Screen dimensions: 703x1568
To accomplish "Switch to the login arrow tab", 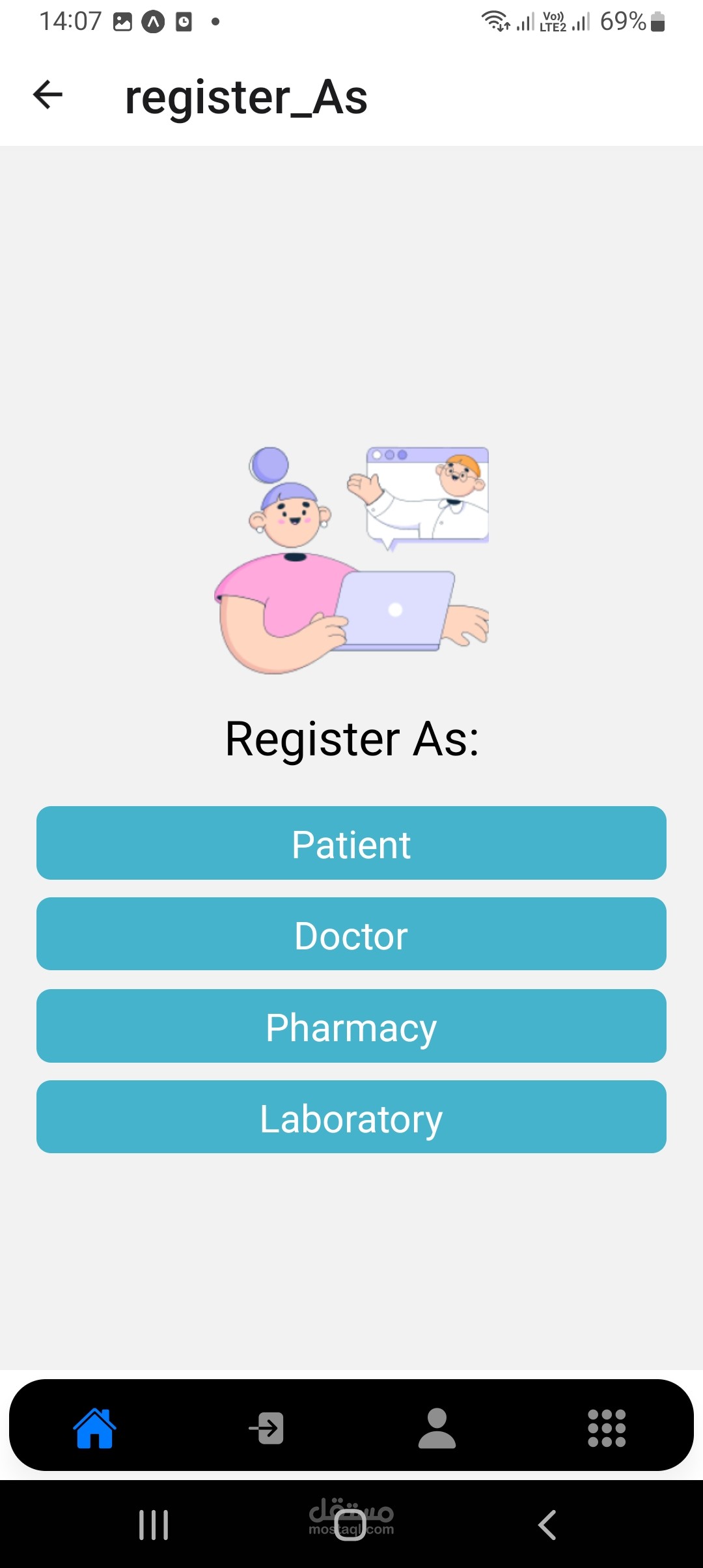I will pos(266,1427).
